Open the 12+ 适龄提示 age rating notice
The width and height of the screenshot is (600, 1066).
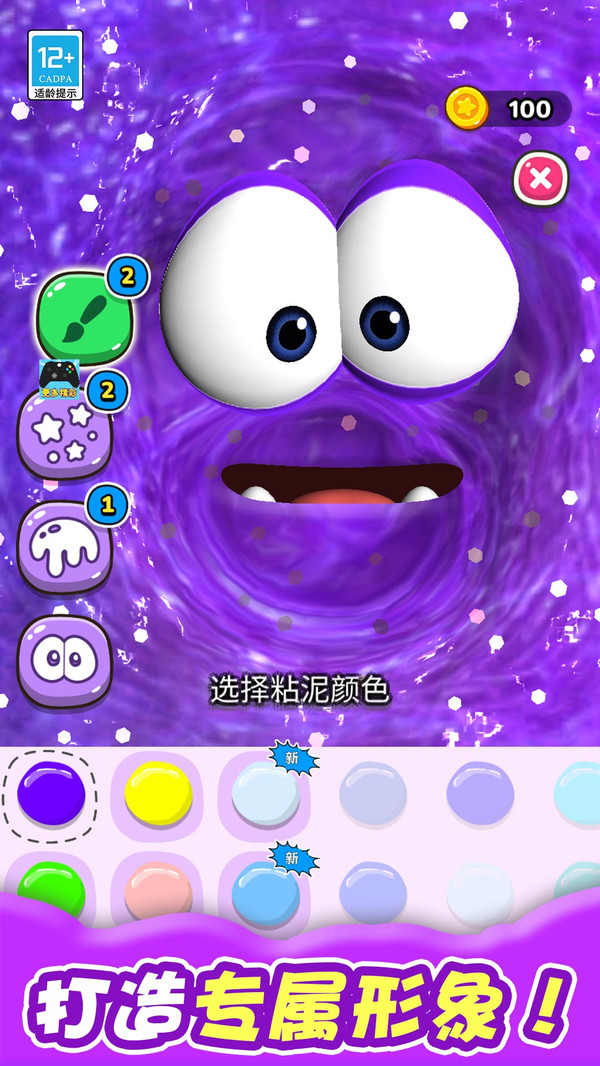56,65
